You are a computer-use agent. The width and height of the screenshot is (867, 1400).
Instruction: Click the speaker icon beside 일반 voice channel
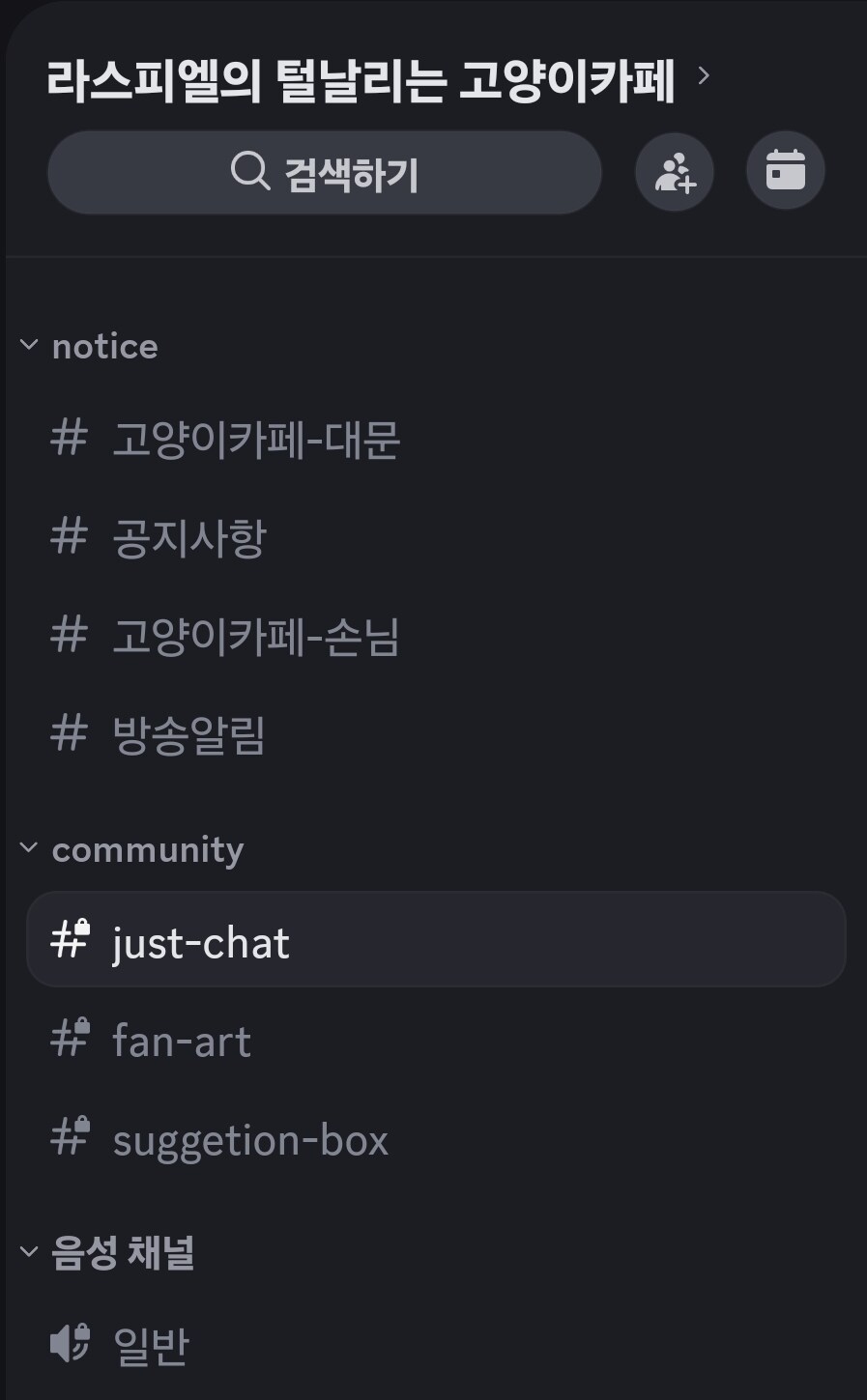pyautogui.click(x=69, y=1340)
